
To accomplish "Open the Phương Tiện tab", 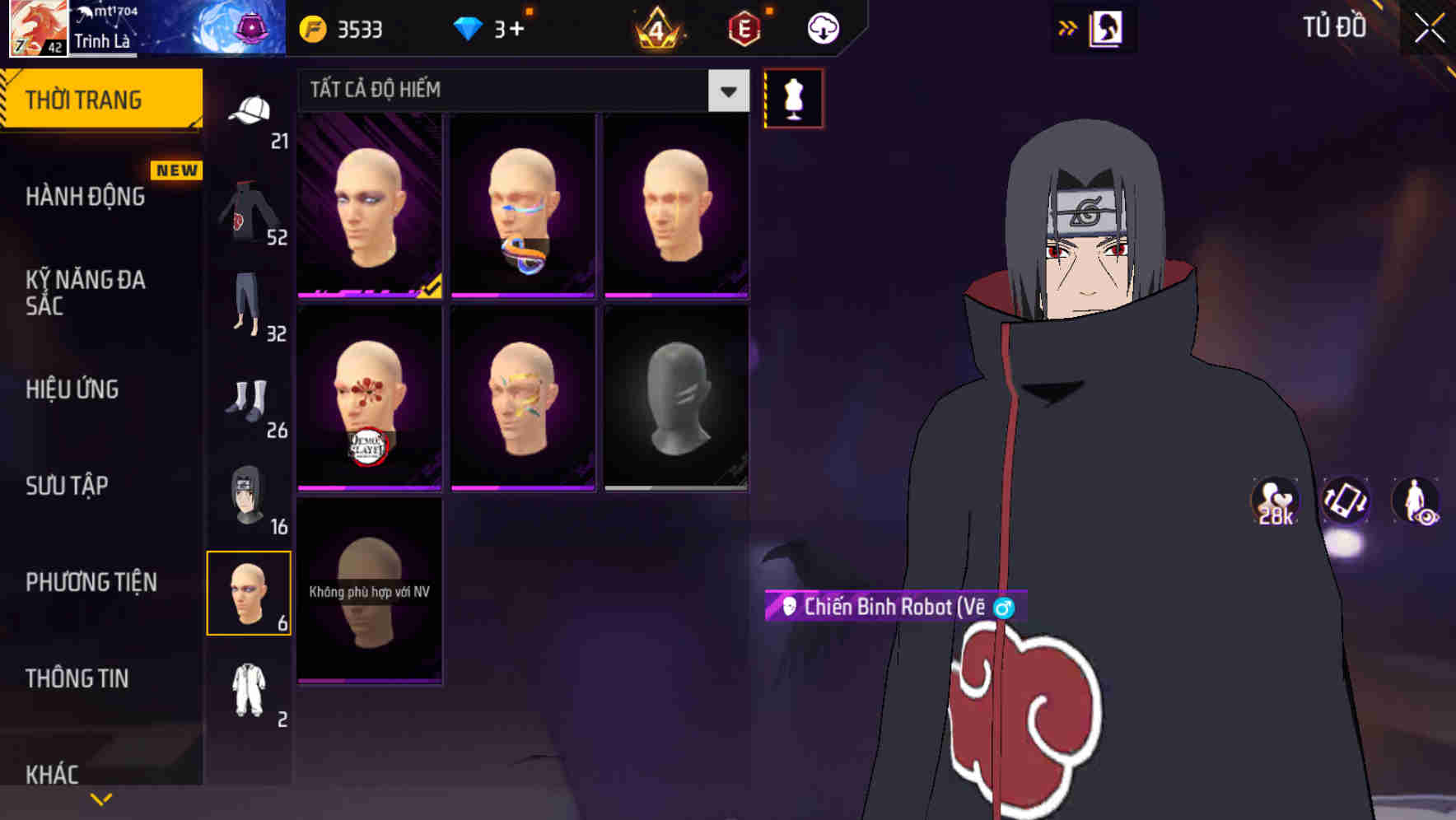I will pos(91,582).
